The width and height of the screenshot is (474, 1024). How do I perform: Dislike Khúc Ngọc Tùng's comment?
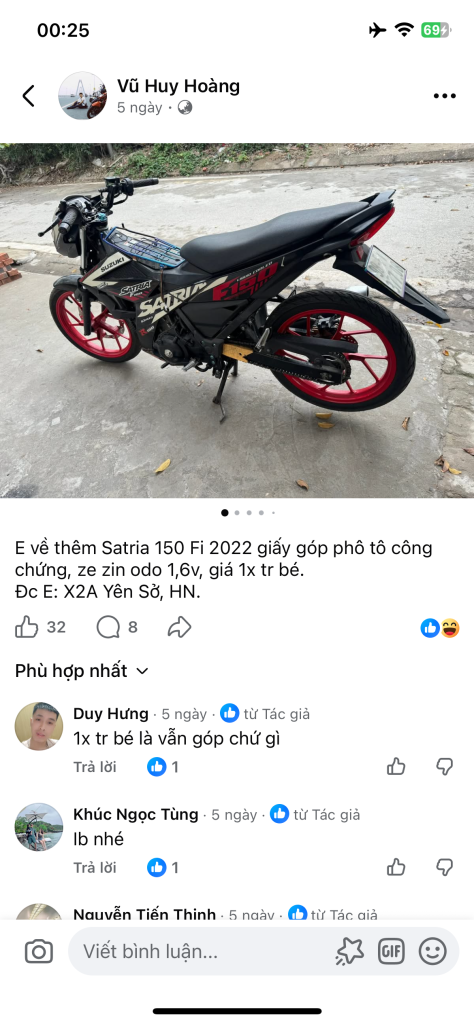coord(445,867)
